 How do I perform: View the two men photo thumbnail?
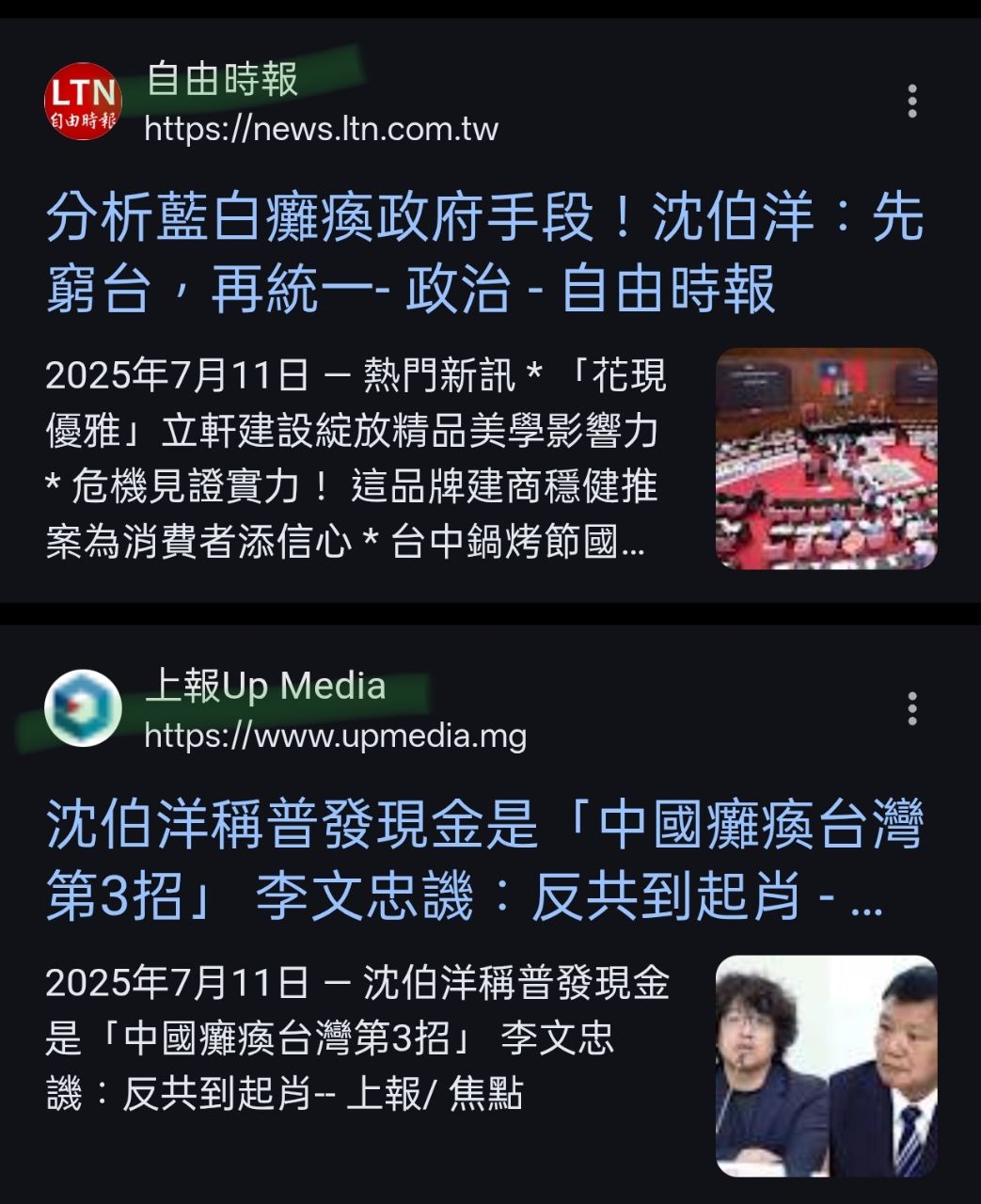point(826,1066)
